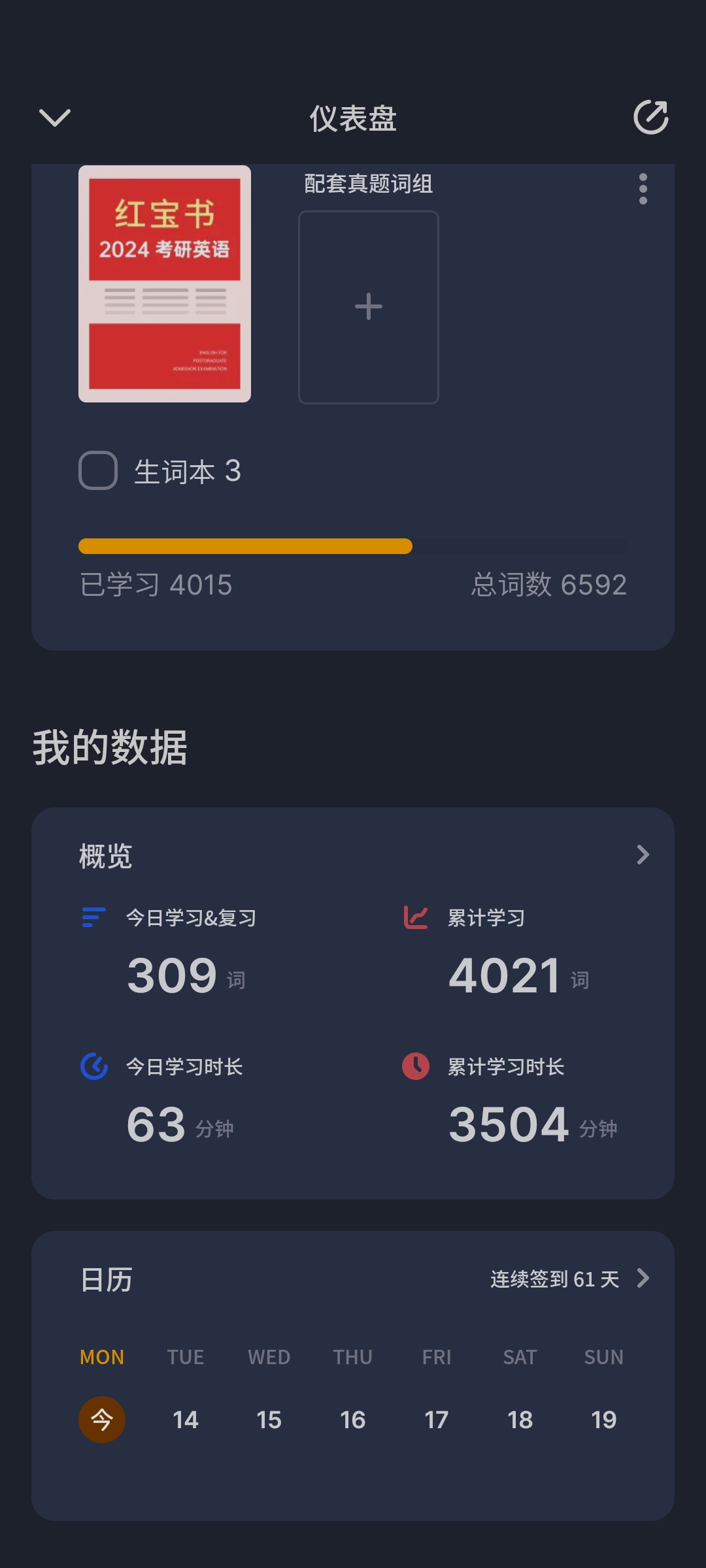Add a 配套真题词组 book with the plus tile
This screenshot has width=706, height=1568.
368,307
